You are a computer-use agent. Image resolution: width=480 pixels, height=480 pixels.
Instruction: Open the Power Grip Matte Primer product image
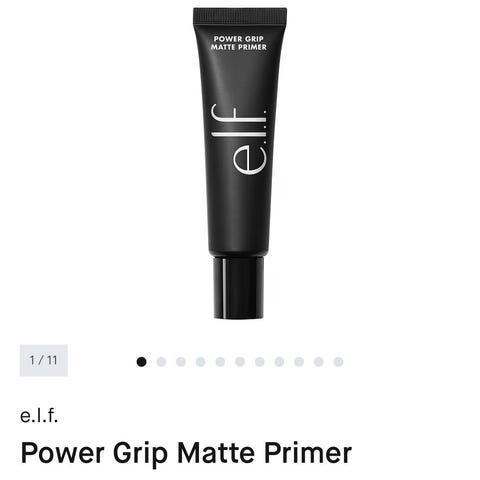pyautogui.click(x=240, y=163)
